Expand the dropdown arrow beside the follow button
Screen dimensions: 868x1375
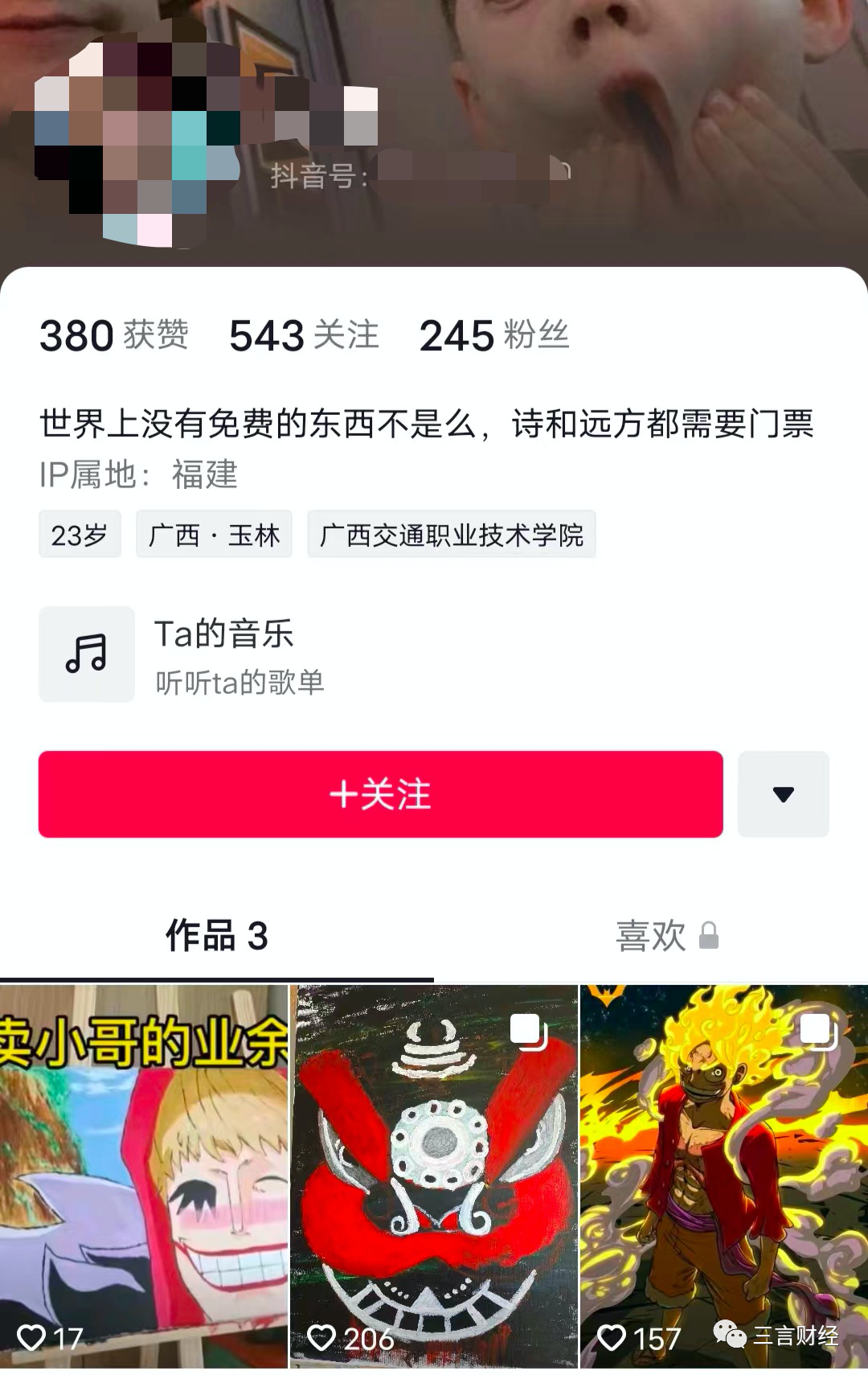point(783,794)
